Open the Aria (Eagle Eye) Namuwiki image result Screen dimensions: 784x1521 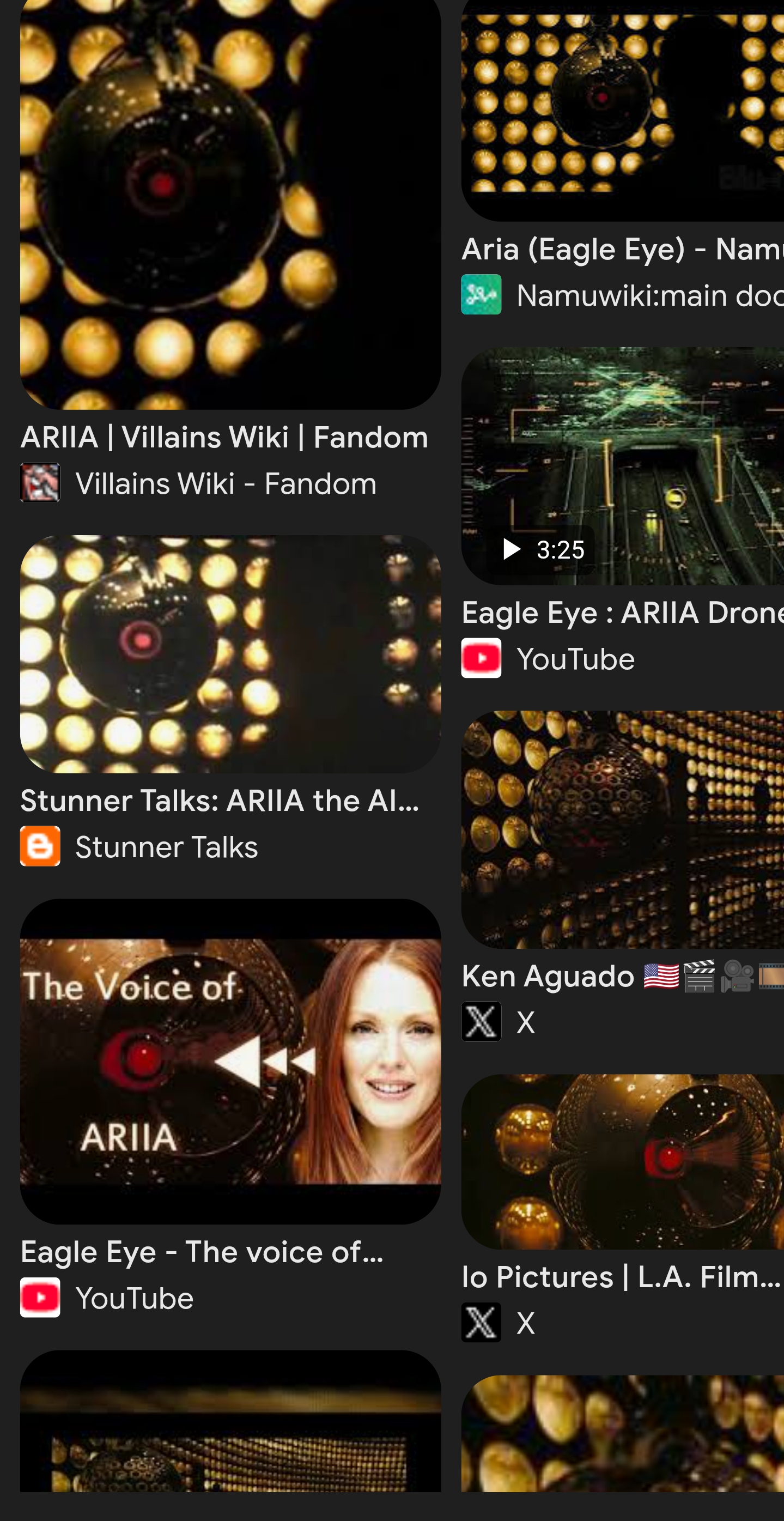coord(622,111)
